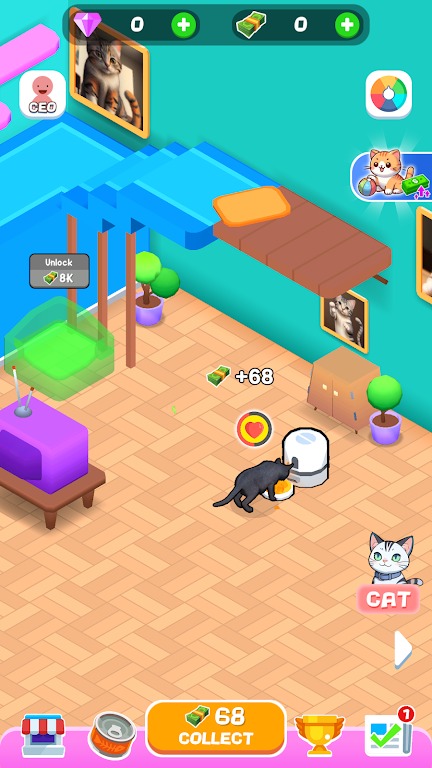This screenshot has height=768, width=432.
Task: Add more cash with the plus button
Action: [347, 24]
